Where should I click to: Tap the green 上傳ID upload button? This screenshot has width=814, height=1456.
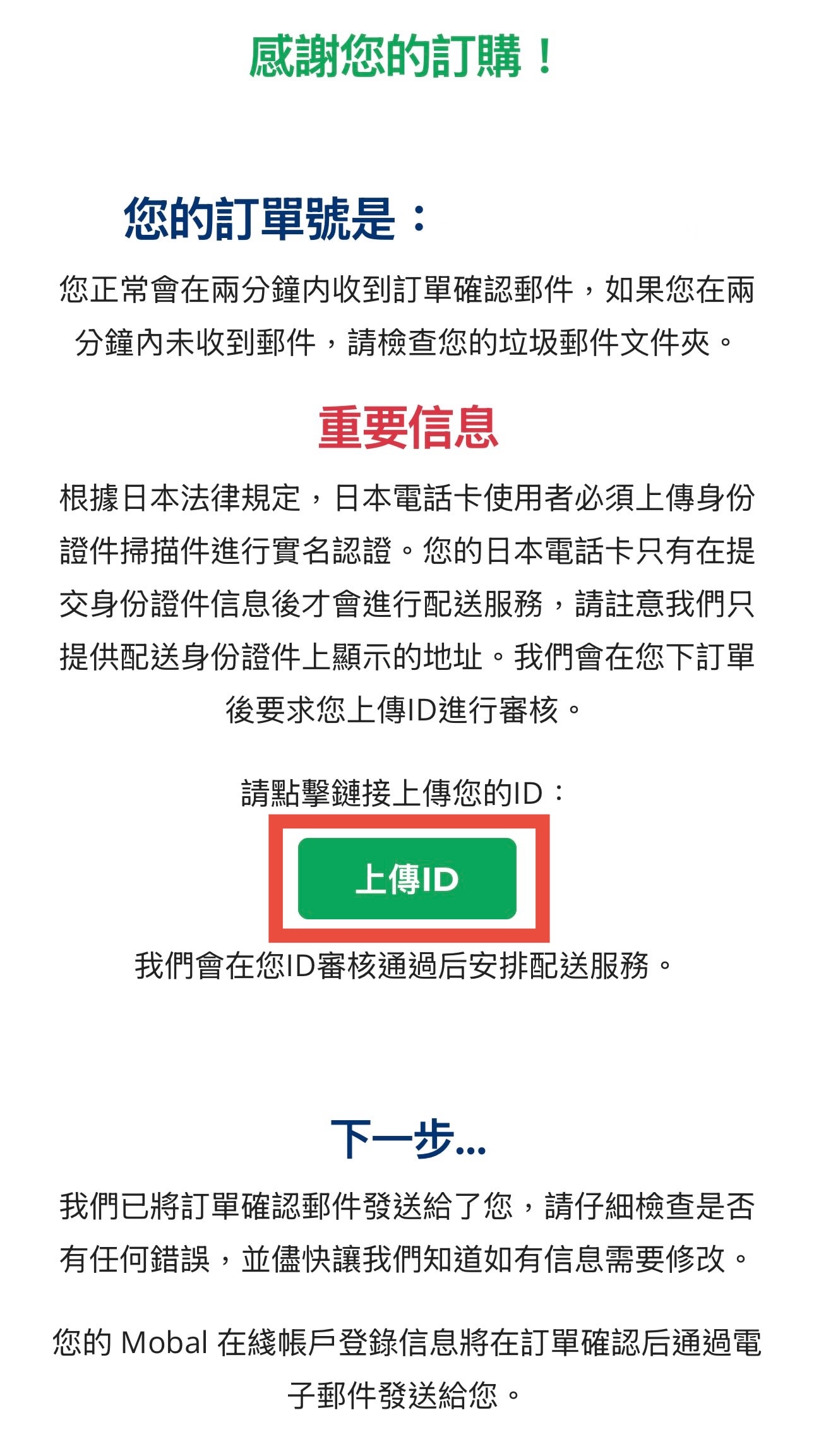click(x=407, y=878)
